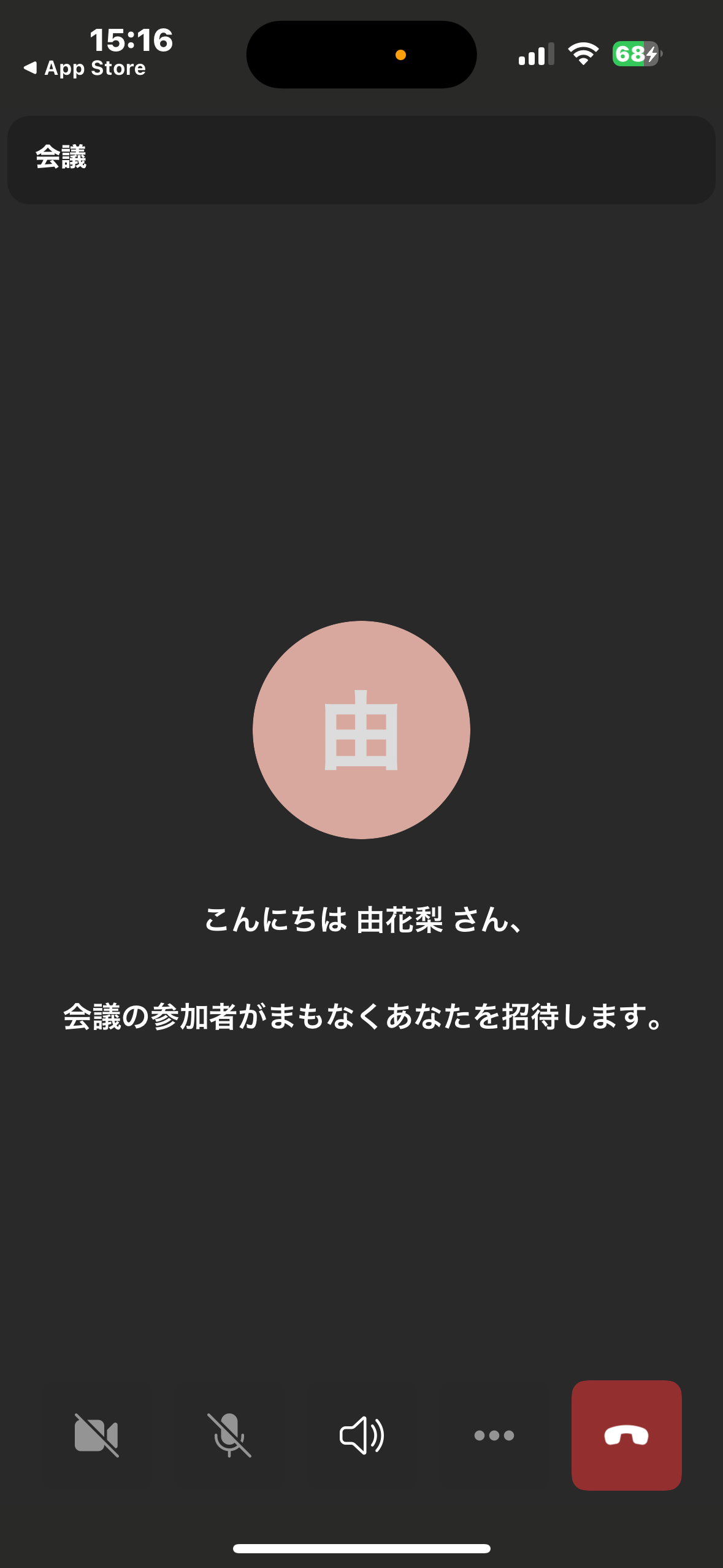Open the 会議 meeting header

click(361, 159)
